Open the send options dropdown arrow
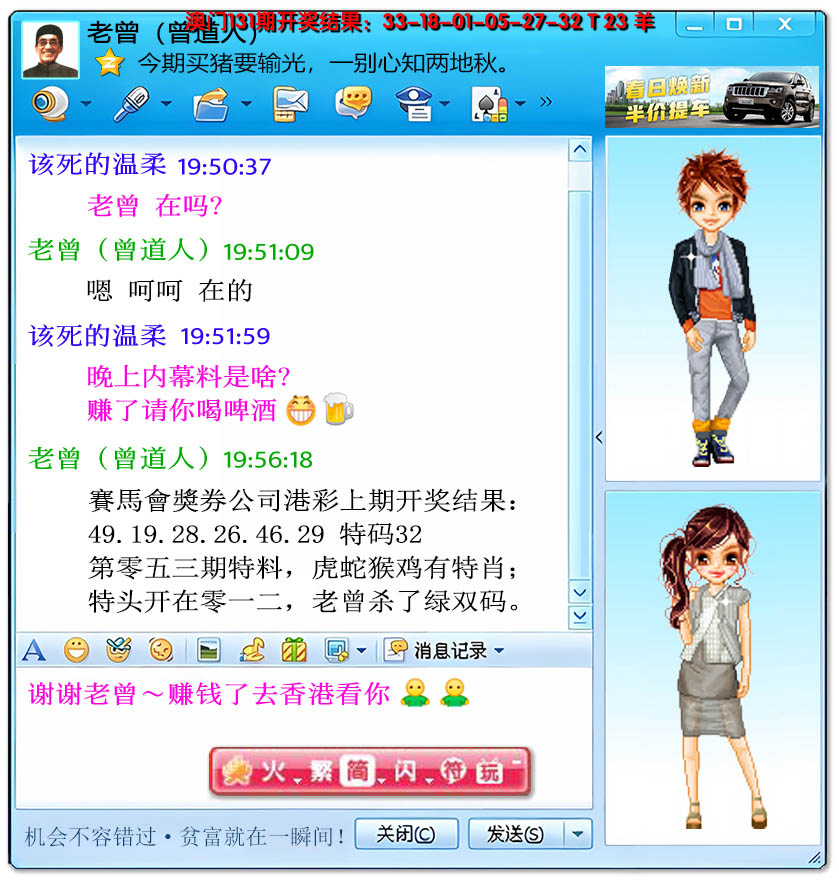This screenshot has width=839, height=881. pos(578,834)
